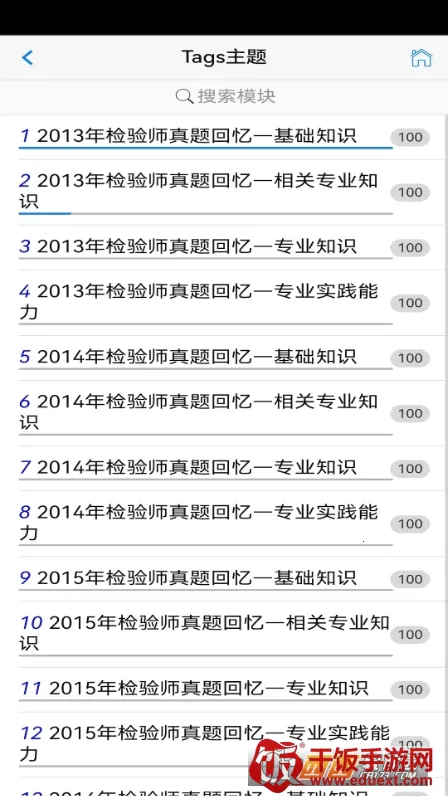Open item 4: 2013年专业实践能力
Viewport: 448px width, 796px height.
[x=224, y=303]
